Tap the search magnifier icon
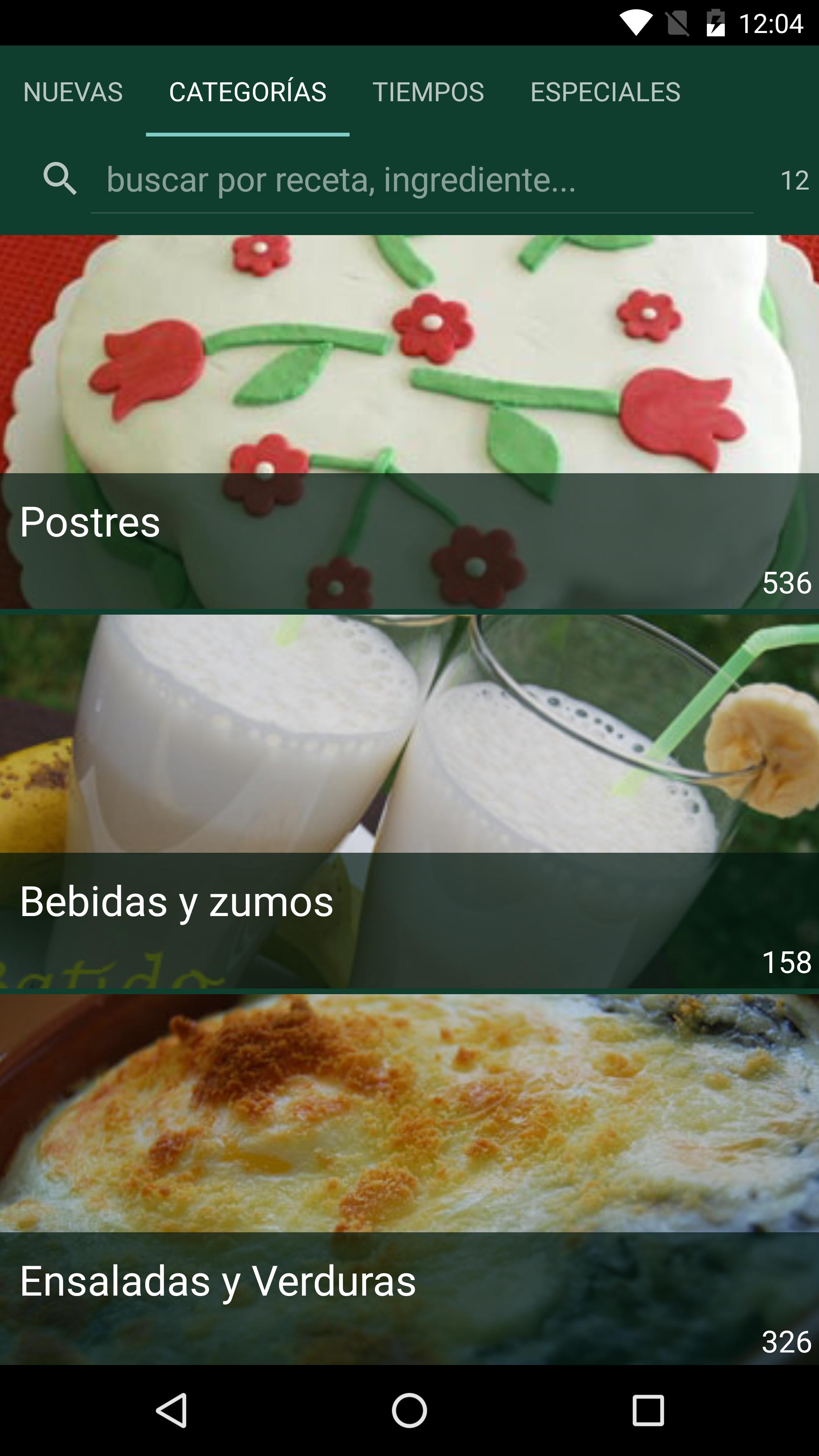The image size is (819, 1456). pyautogui.click(x=60, y=179)
